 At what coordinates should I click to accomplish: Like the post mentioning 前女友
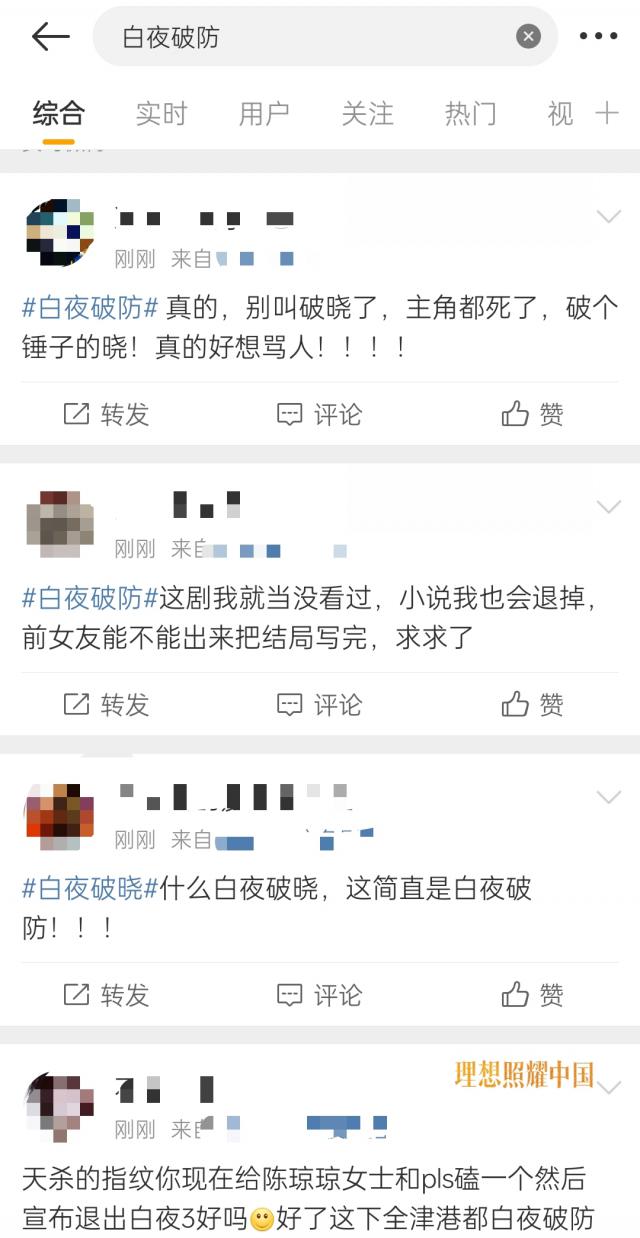point(533,704)
